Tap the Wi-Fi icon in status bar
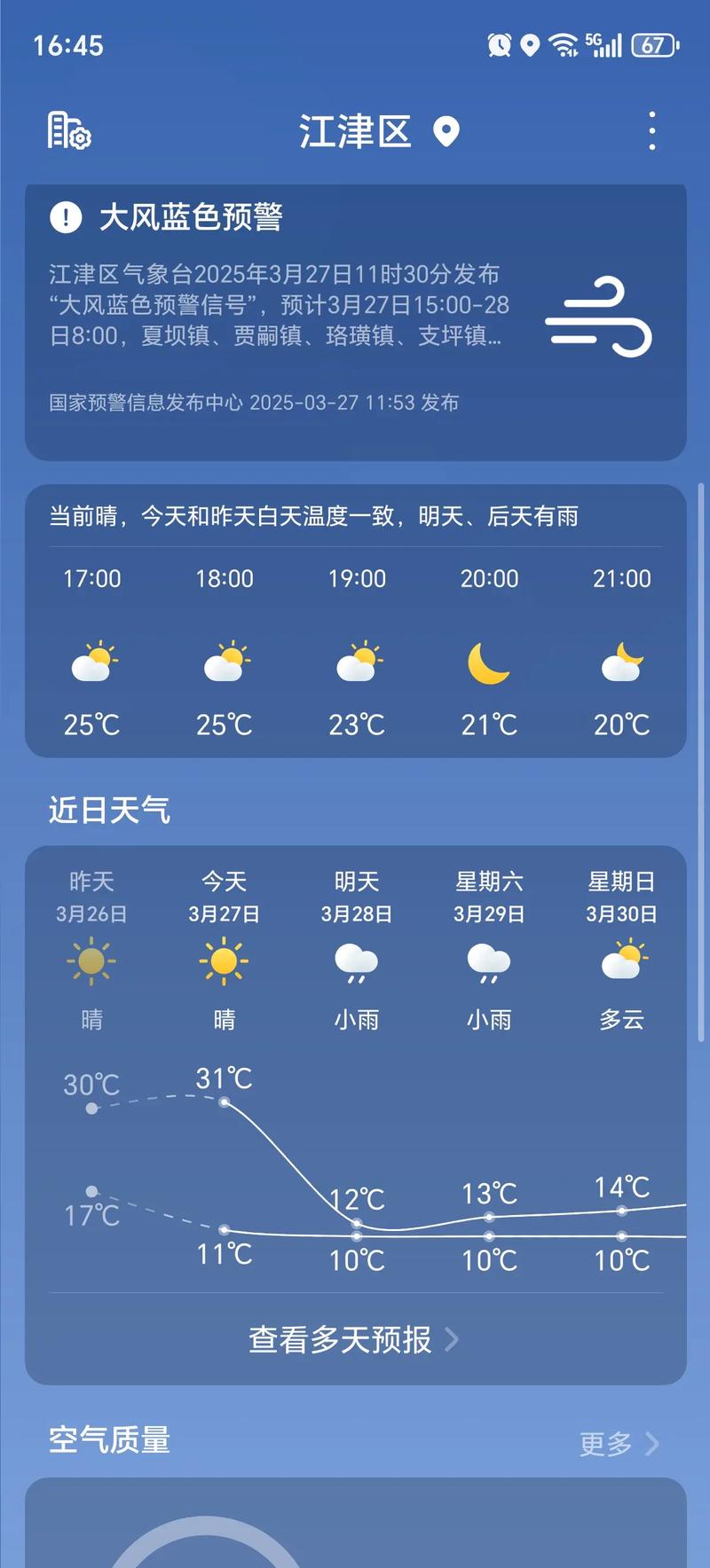 565,43
